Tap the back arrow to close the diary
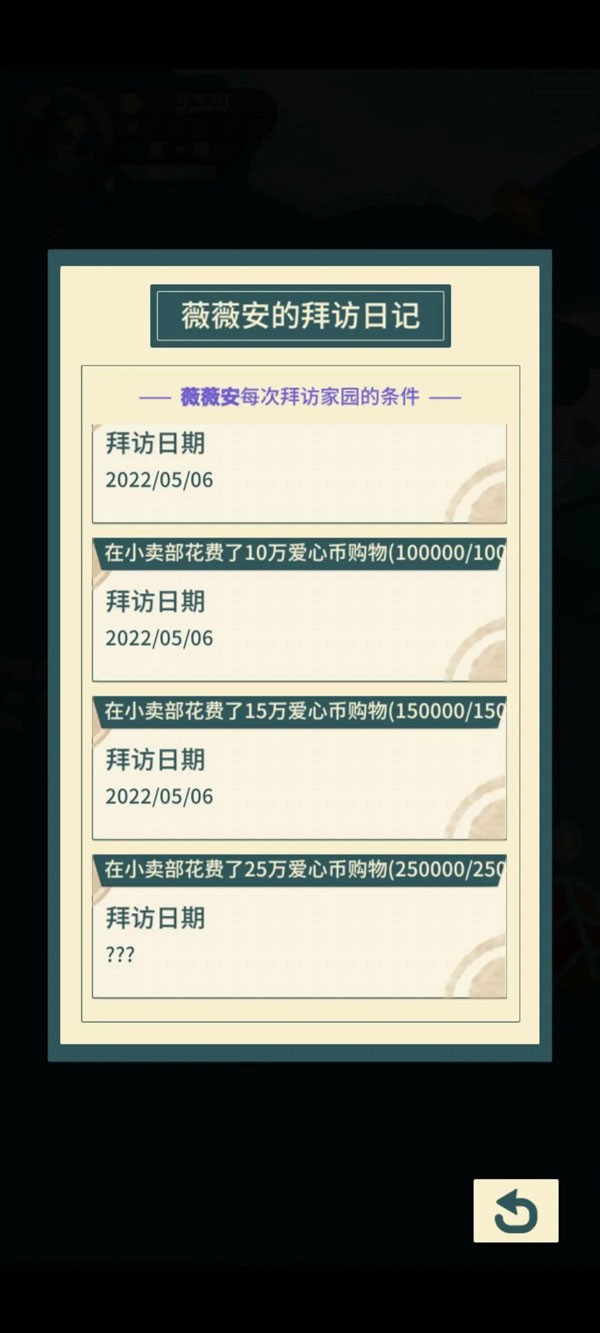This screenshot has height=1333, width=600. [x=516, y=1211]
